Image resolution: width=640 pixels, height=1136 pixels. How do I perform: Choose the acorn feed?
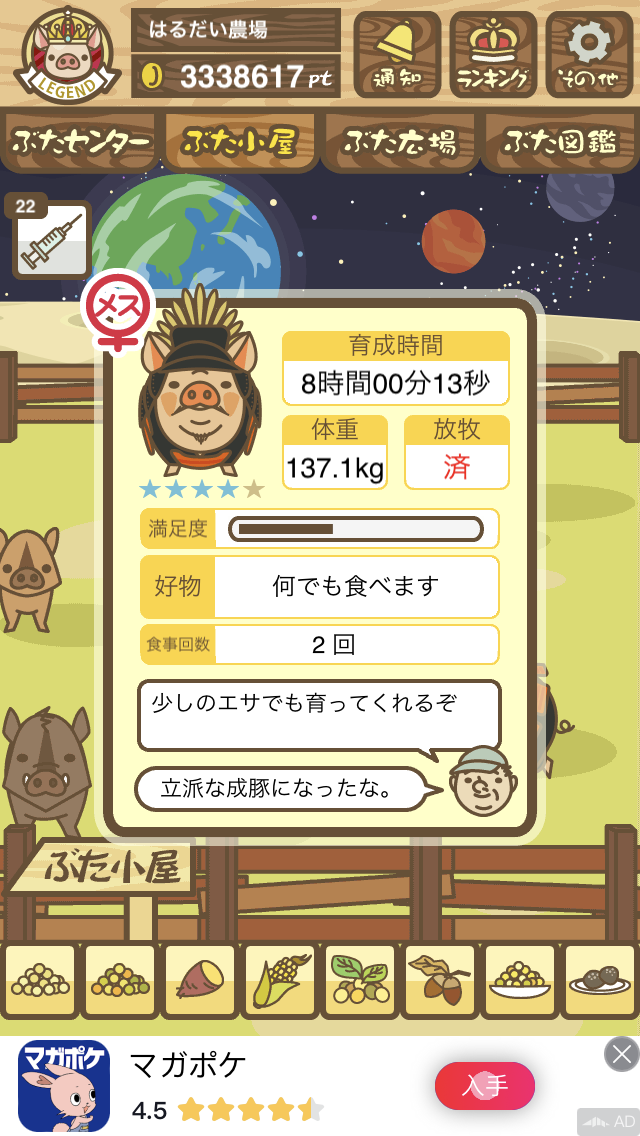click(439, 981)
